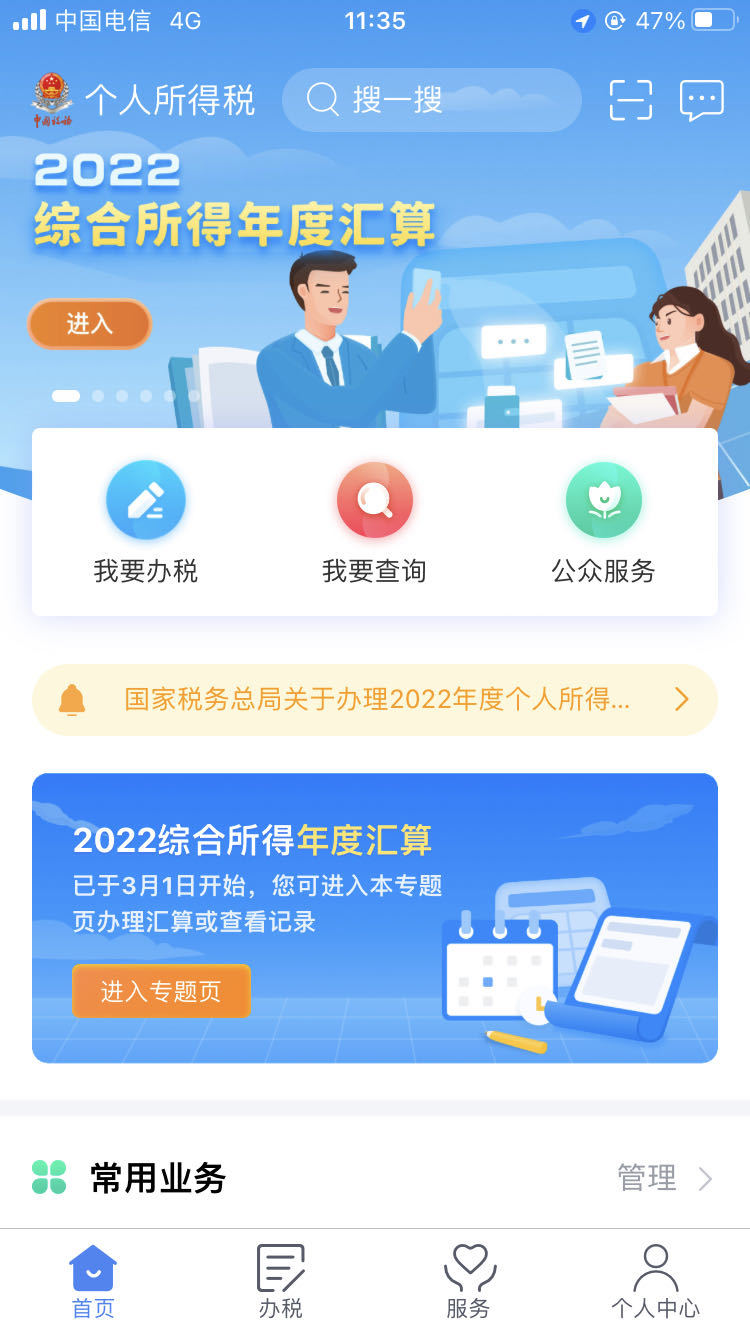Viewport: 750px width, 1334px height.
Task: Tap the QR code scan icon
Action: tap(630, 100)
